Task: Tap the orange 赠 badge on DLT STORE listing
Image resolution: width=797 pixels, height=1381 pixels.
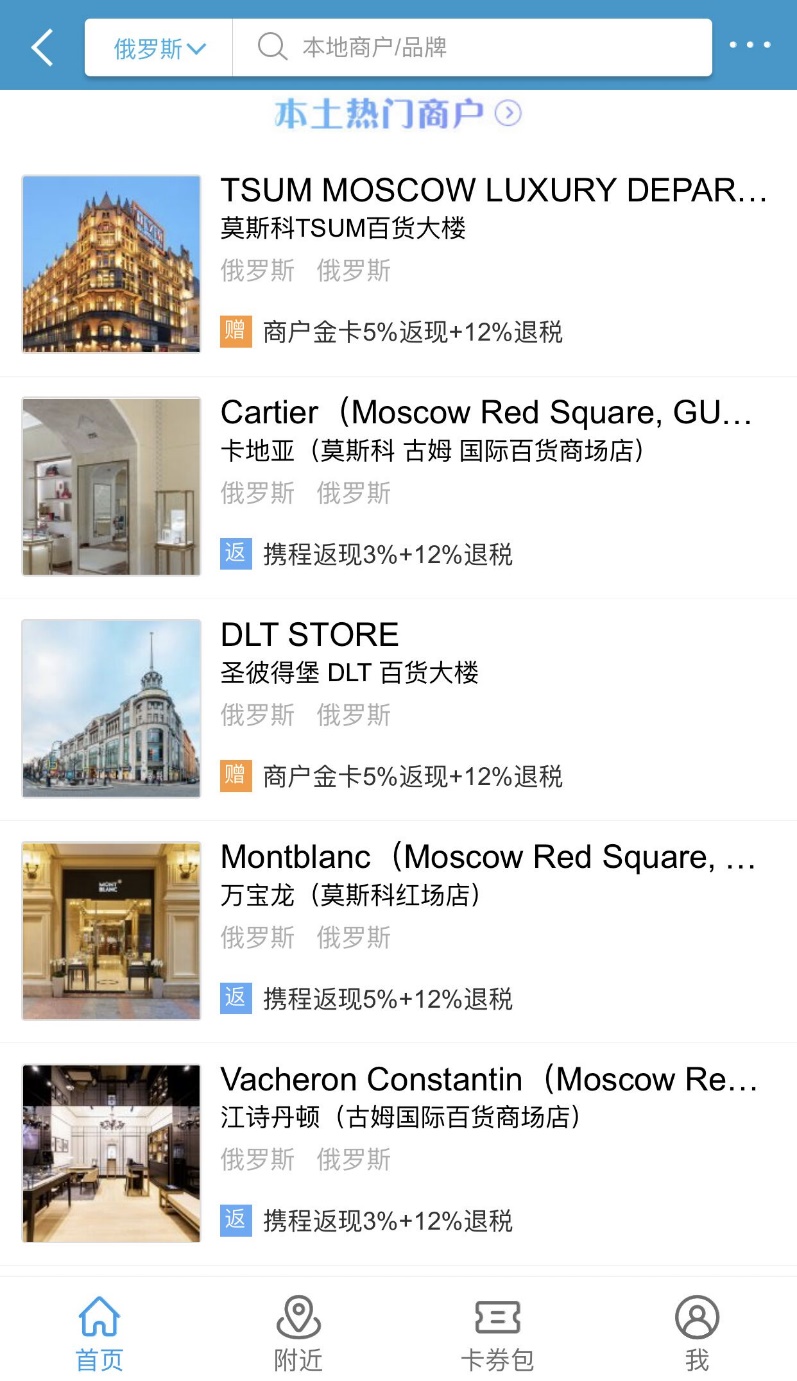Action: tap(236, 776)
